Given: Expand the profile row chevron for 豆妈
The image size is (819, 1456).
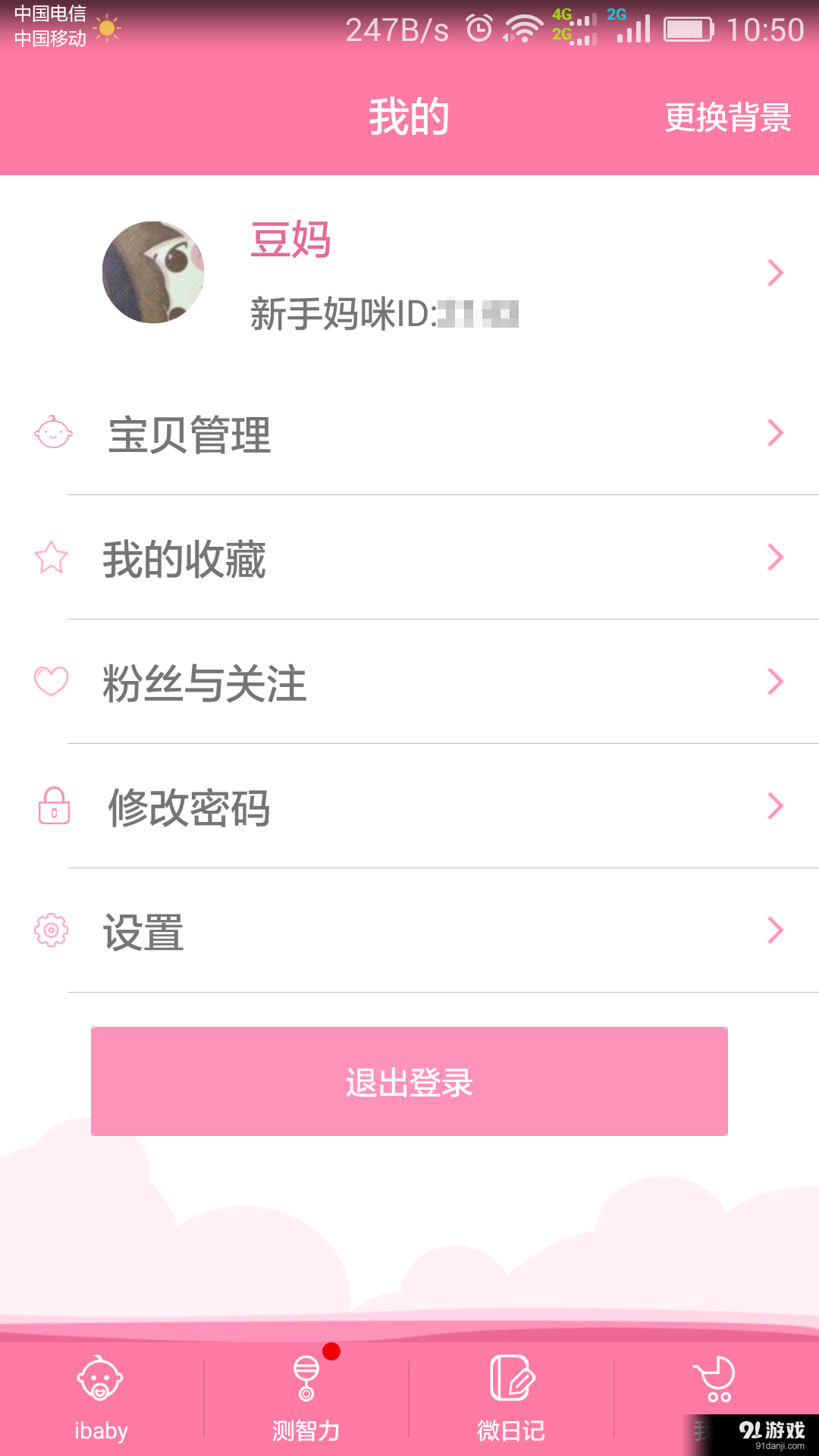Looking at the screenshot, I should click(777, 273).
